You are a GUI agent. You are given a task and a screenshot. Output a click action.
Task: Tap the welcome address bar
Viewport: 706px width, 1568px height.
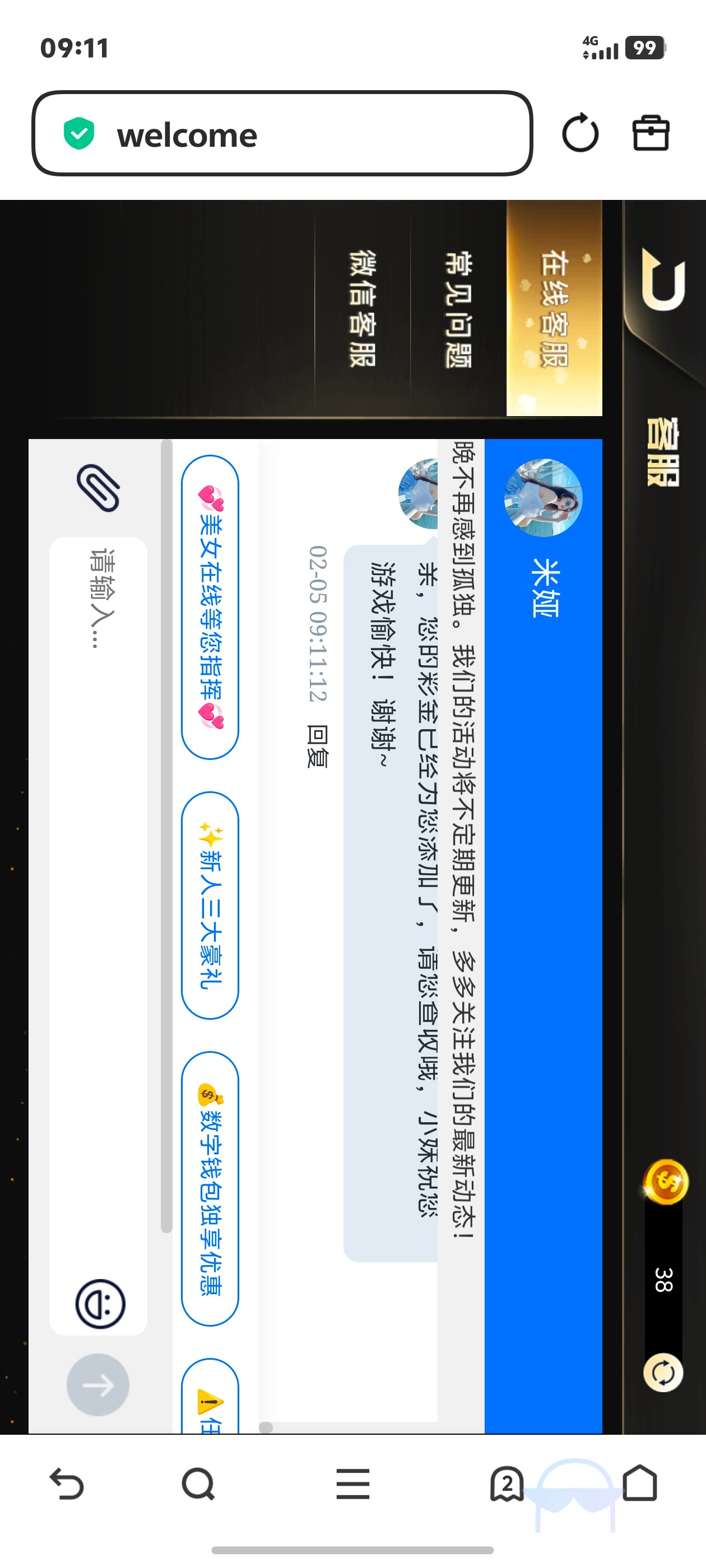coord(281,133)
